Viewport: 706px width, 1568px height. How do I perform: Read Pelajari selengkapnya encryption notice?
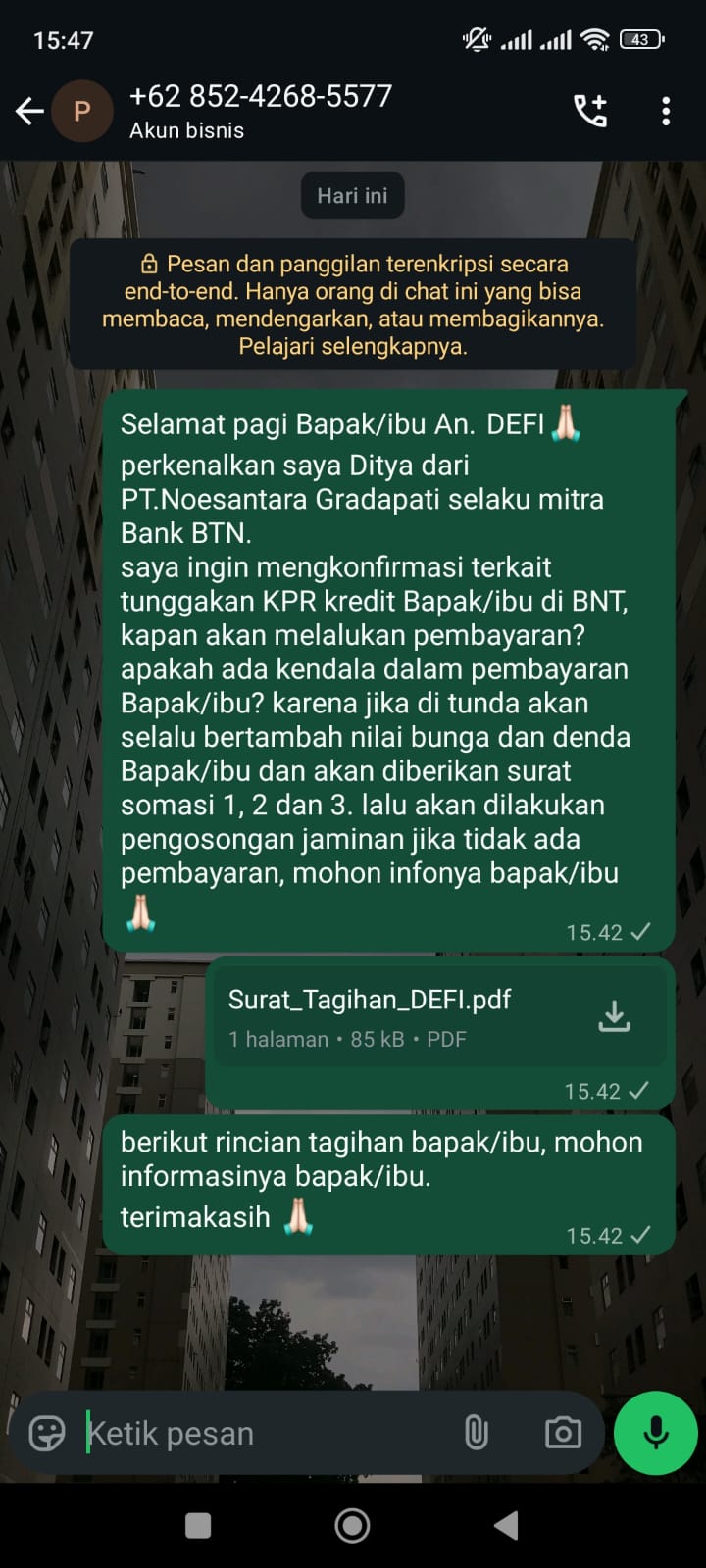(x=353, y=346)
